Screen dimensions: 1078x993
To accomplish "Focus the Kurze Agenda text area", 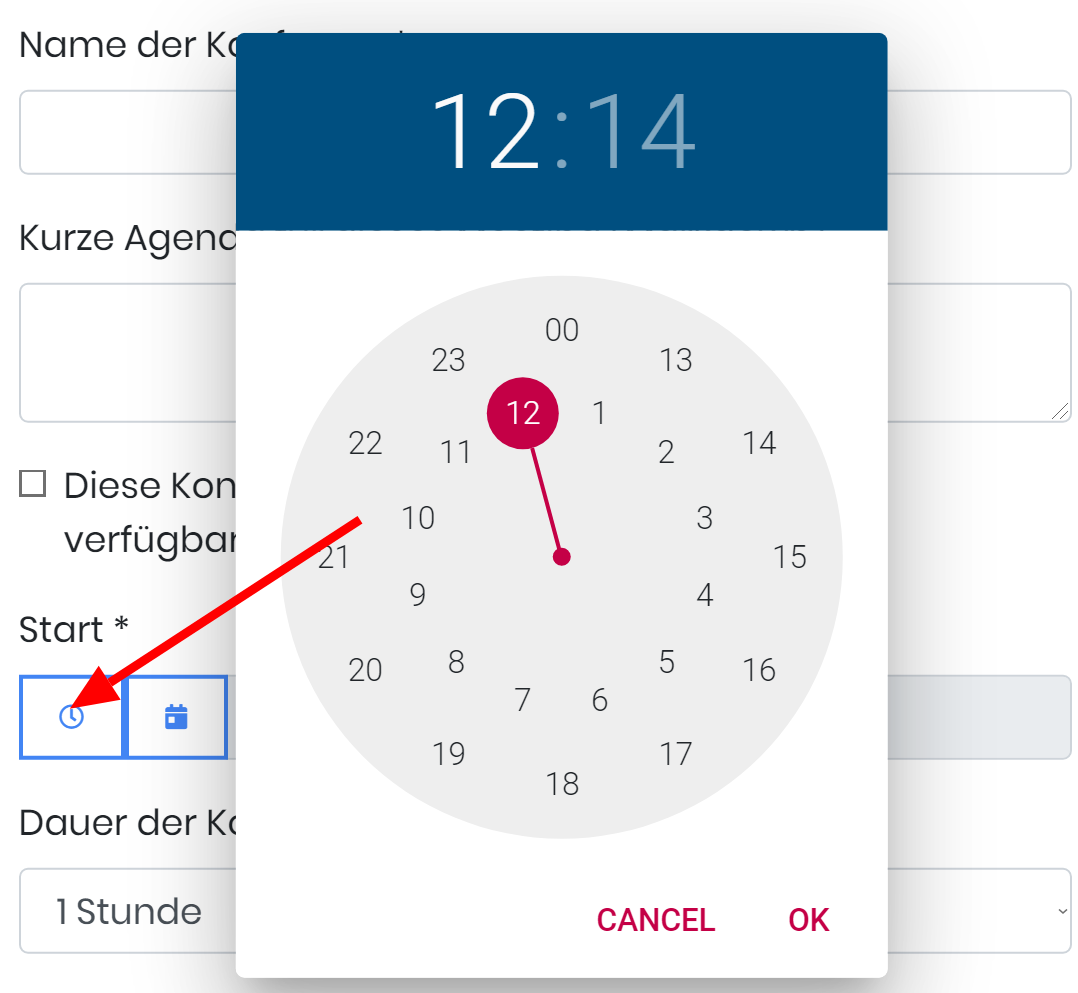I will (545, 352).
